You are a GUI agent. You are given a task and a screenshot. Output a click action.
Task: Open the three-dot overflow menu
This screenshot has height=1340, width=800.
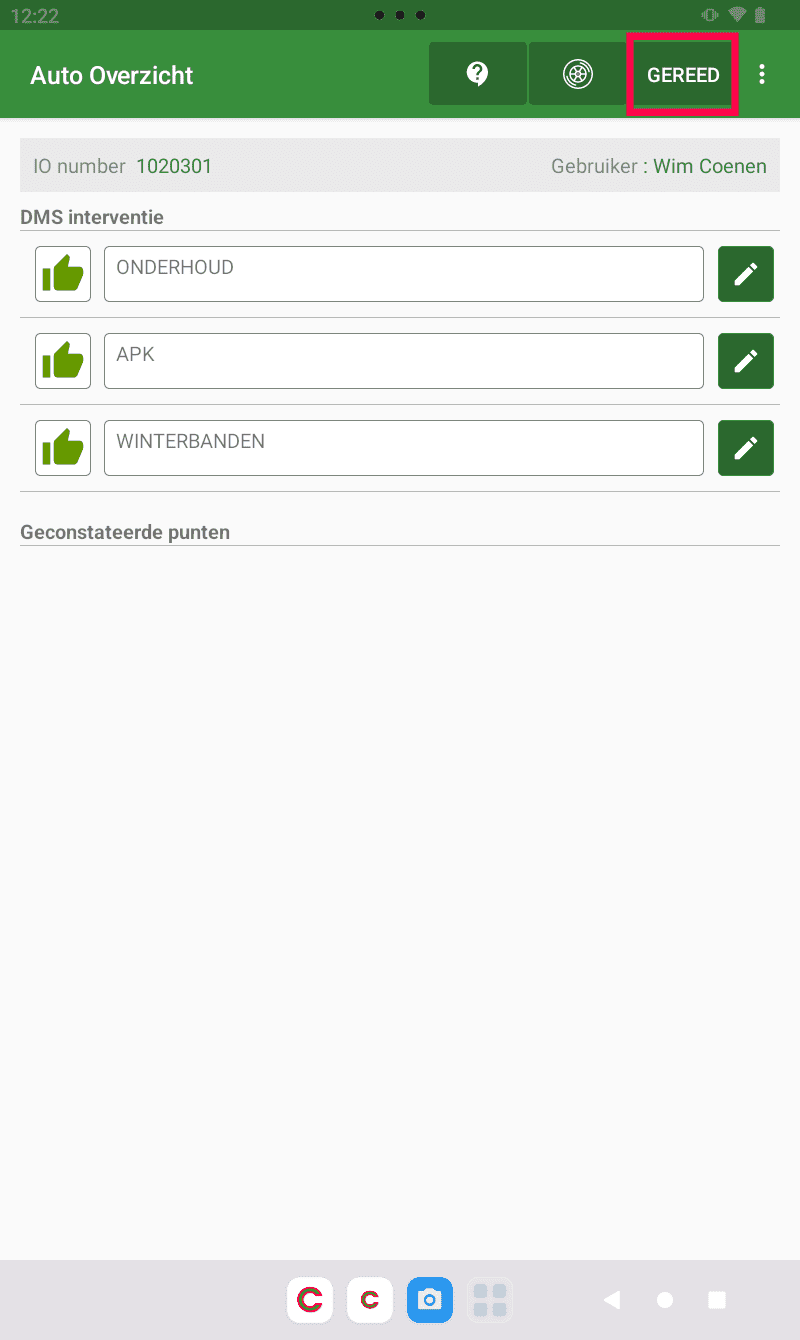pyautogui.click(x=762, y=74)
